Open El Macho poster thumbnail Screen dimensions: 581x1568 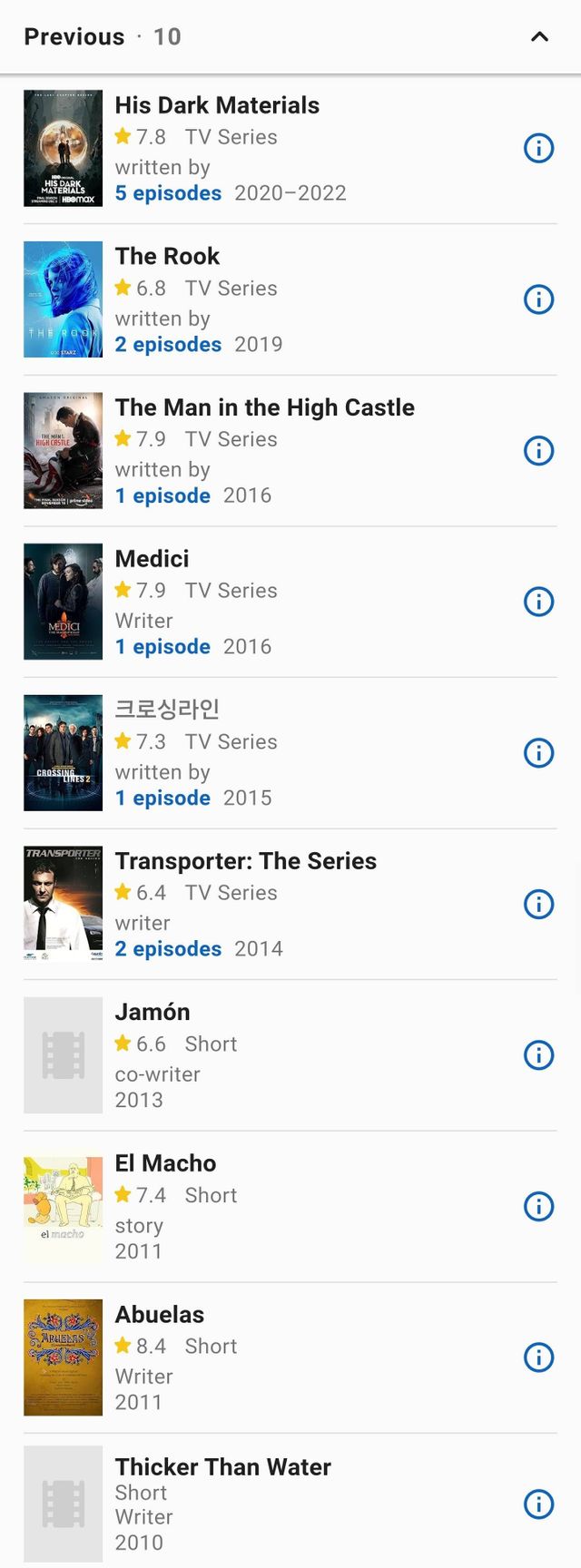click(x=63, y=1206)
